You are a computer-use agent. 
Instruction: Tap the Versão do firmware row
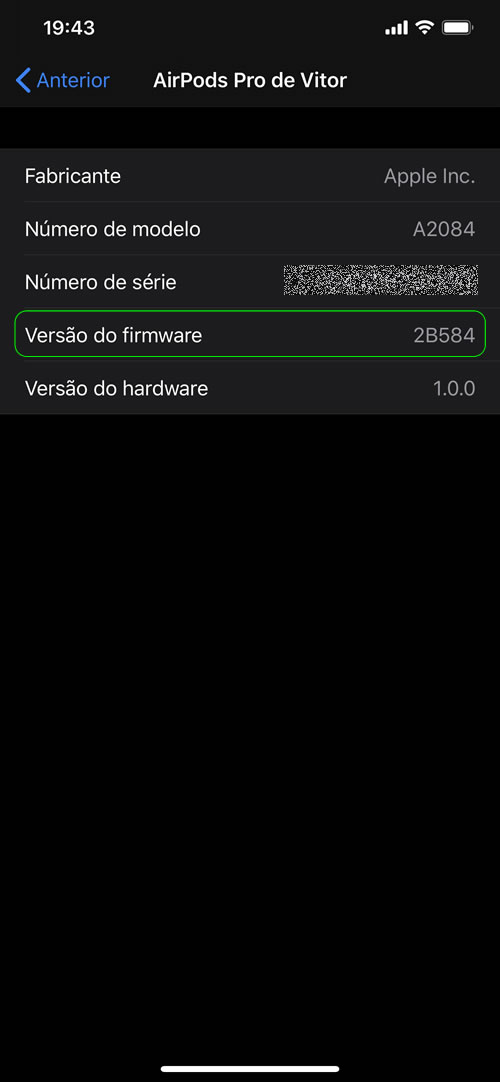tap(250, 335)
